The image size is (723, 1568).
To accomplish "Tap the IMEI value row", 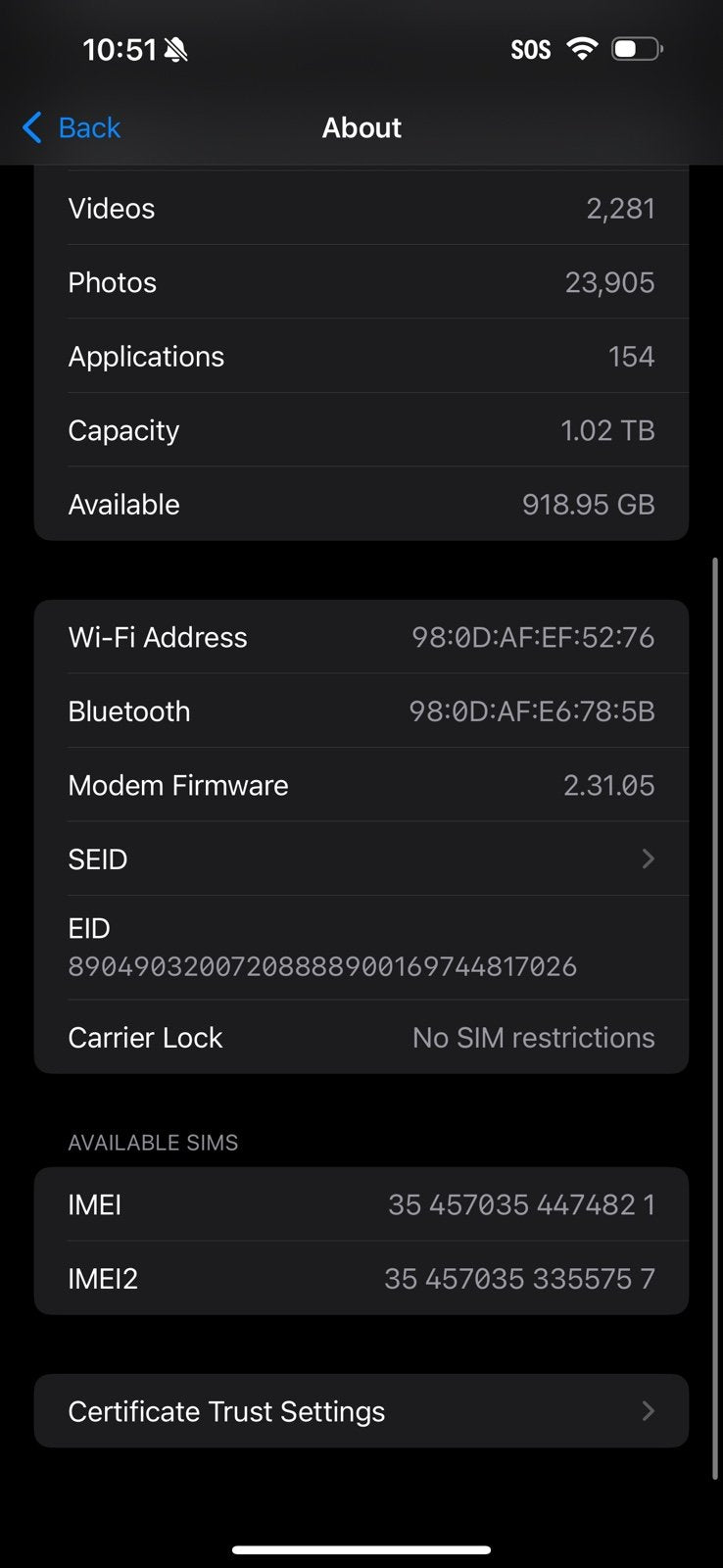I will (x=521, y=1204).
